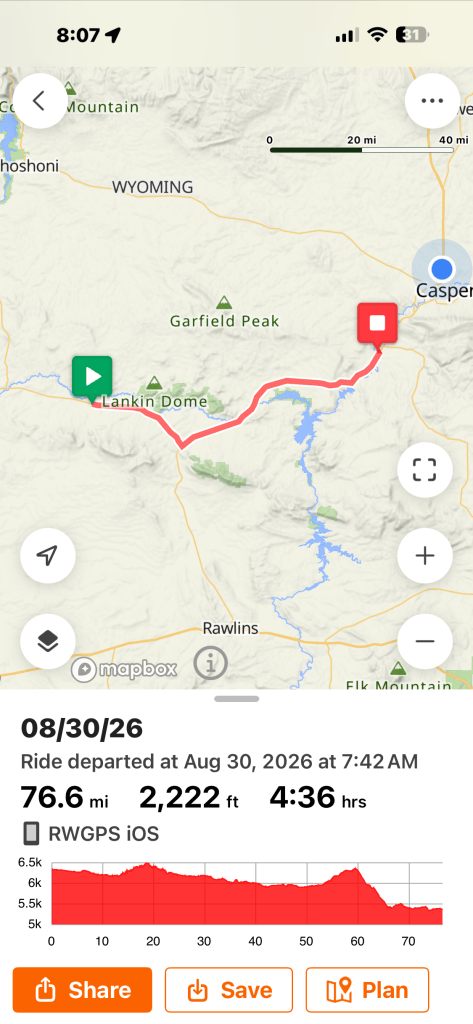Screen dimensions: 473x1024
Task: Share this ride
Action: (x=82, y=990)
